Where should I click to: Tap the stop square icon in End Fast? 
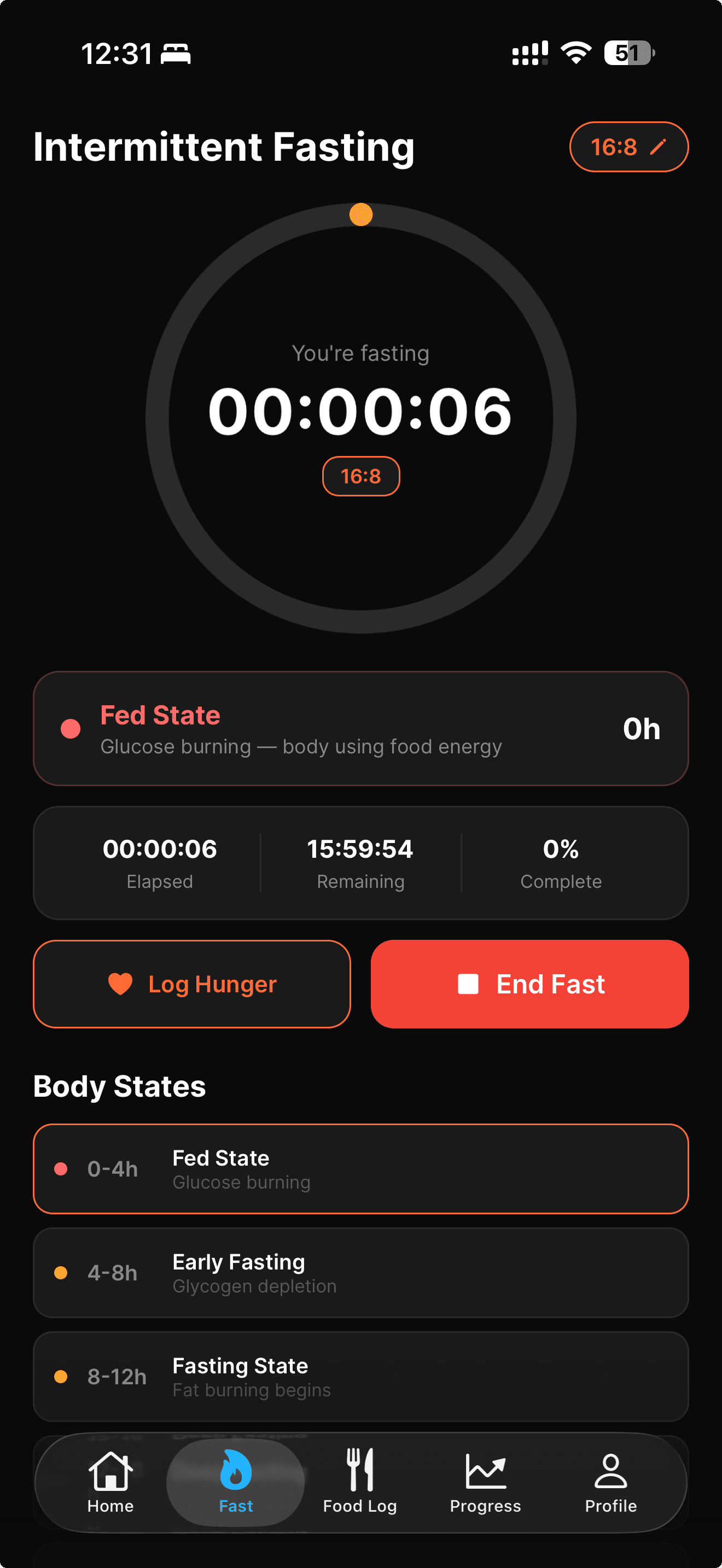[x=468, y=984]
